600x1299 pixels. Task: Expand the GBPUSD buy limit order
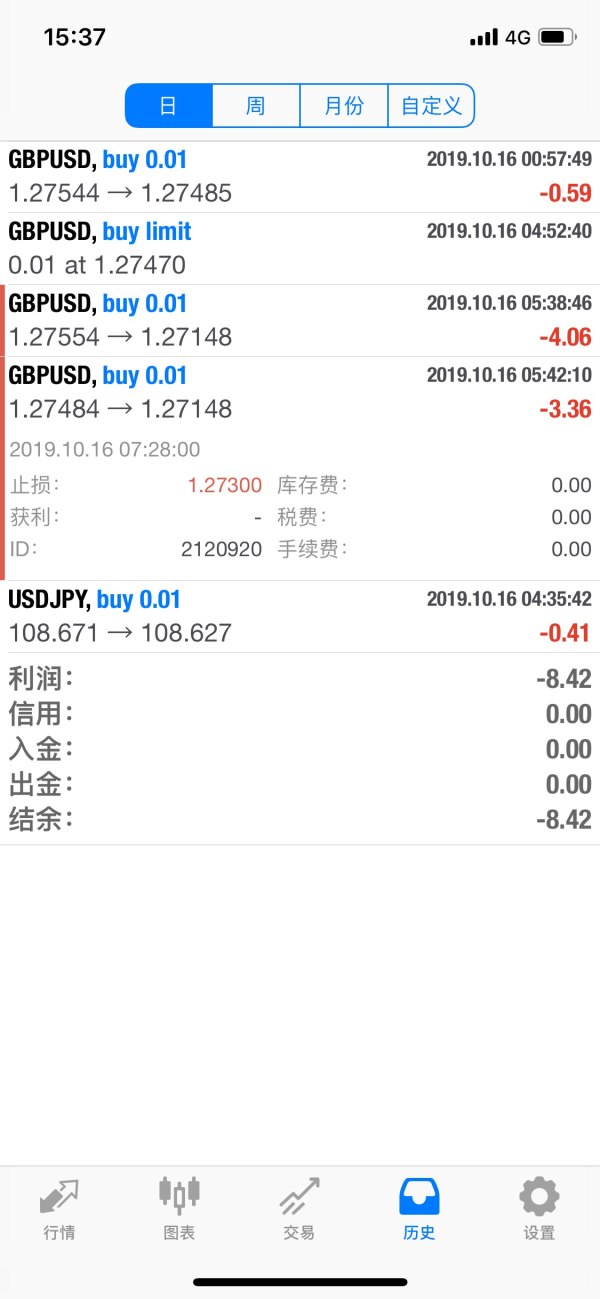tap(300, 248)
